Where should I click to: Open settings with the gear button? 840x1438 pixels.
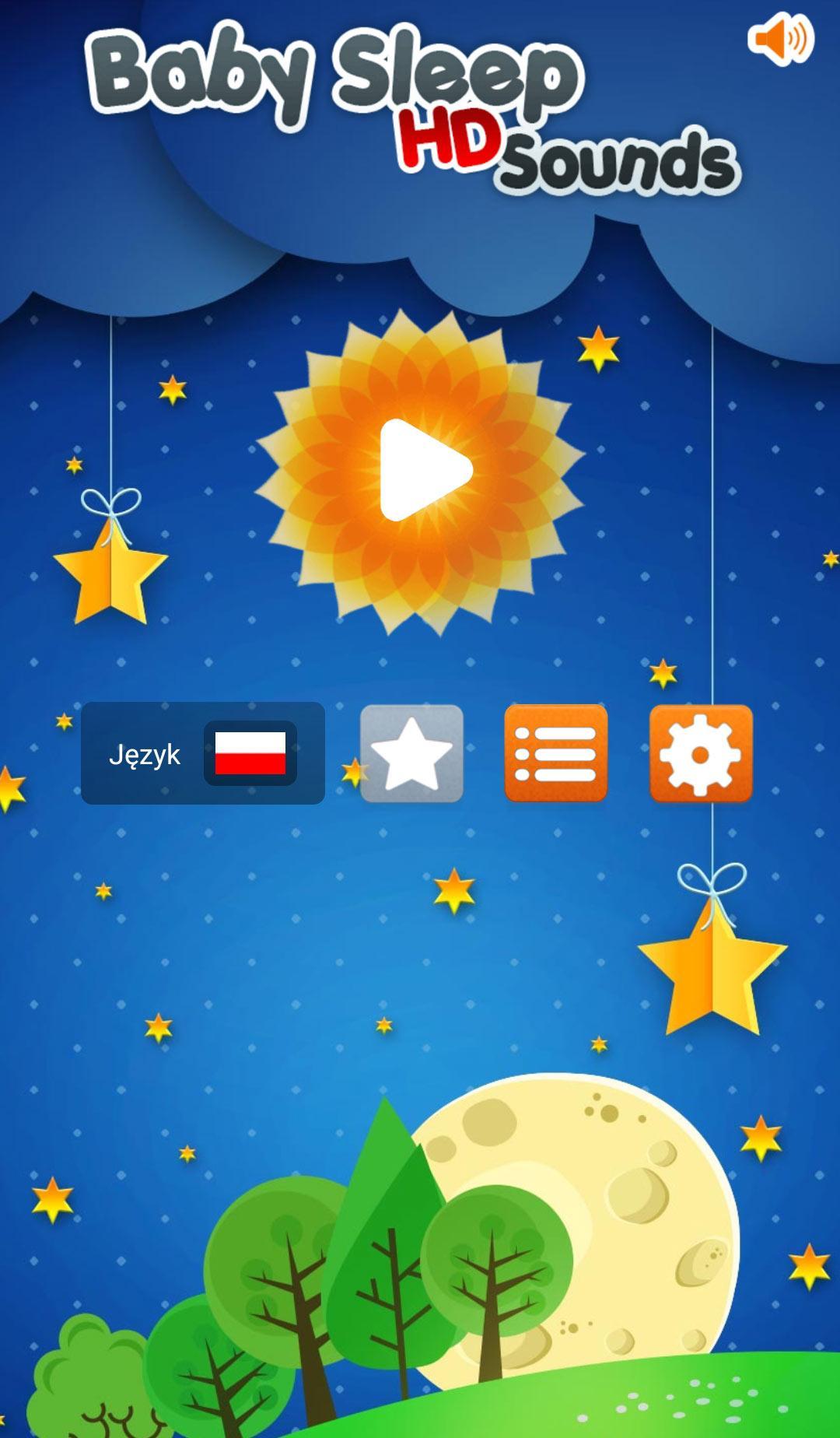pos(701,753)
